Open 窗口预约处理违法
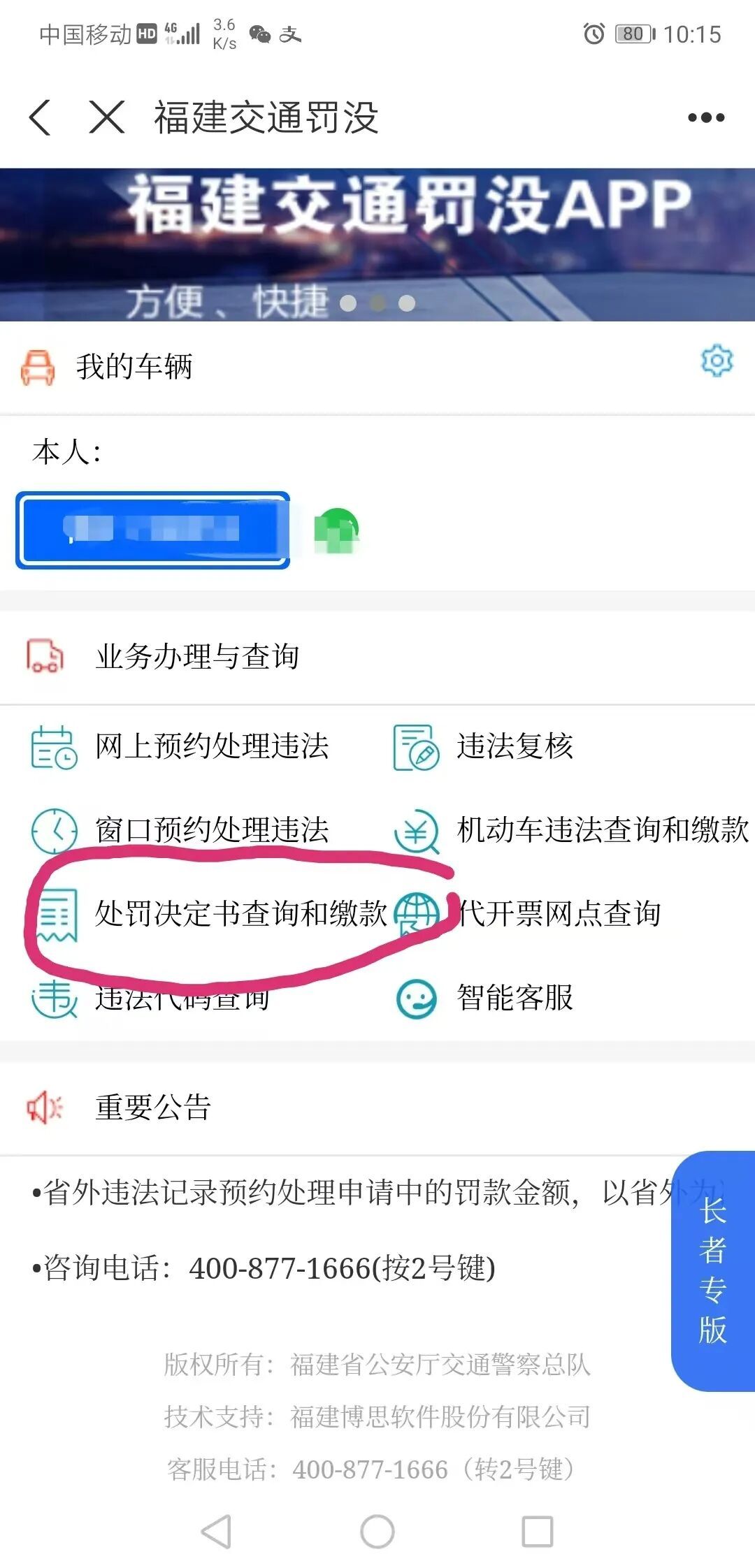The image size is (755, 1568). (211, 830)
